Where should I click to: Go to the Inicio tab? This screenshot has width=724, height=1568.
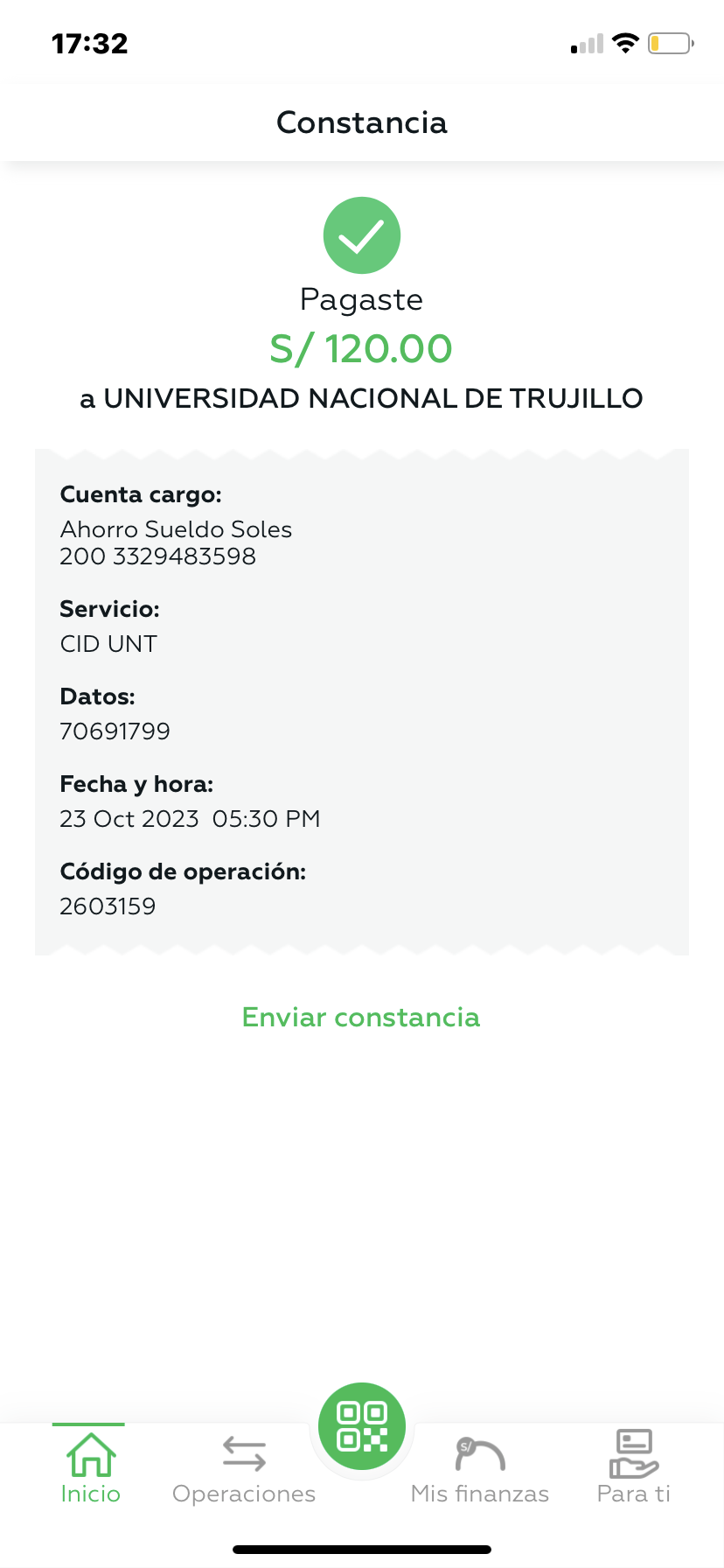[x=91, y=1468]
